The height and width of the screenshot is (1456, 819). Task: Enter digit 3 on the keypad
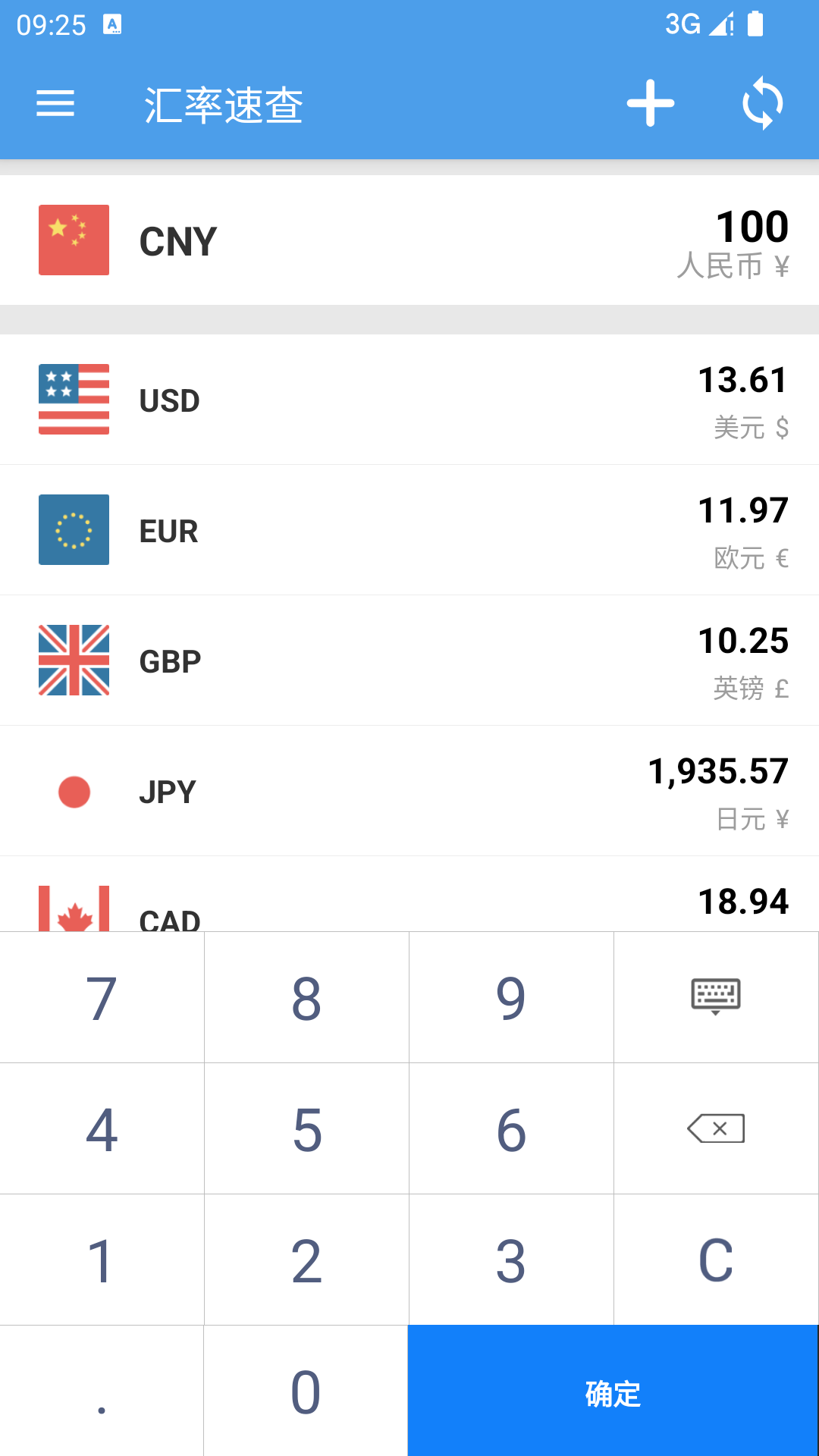click(511, 1260)
